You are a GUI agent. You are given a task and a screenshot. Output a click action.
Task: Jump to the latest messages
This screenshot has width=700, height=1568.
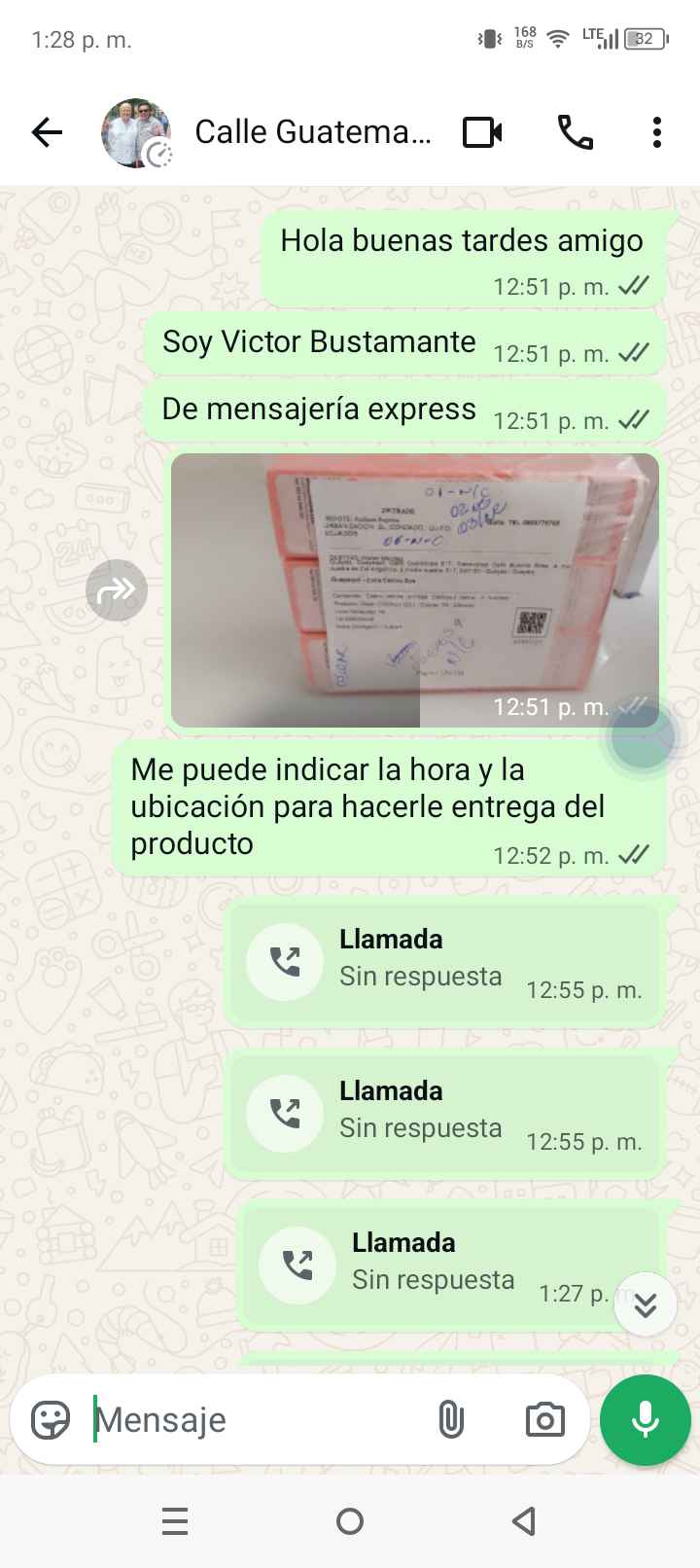coord(646,1304)
